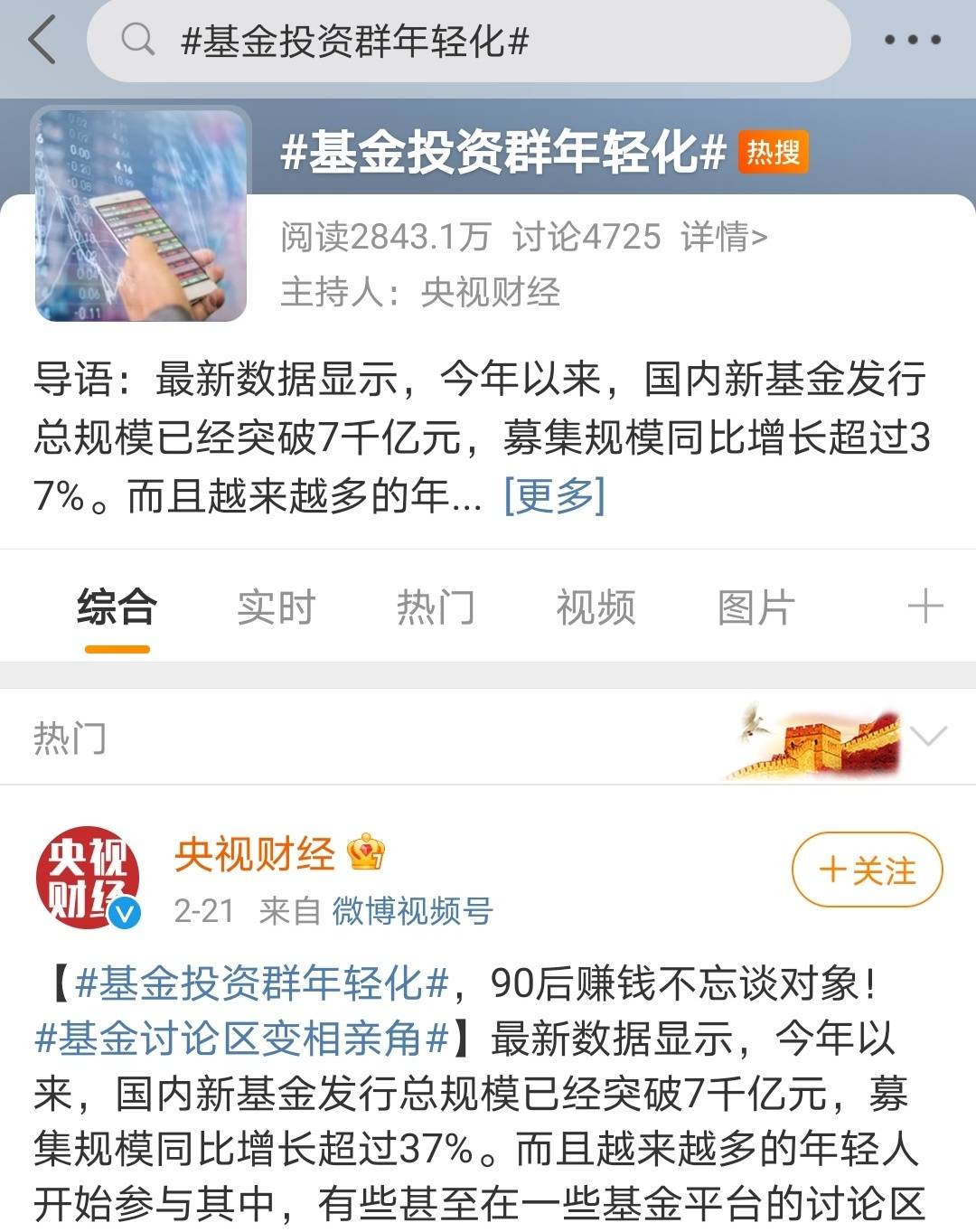Open the 央视财经 username on the post
The width and height of the screenshot is (976, 1232).
tap(255, 853)
